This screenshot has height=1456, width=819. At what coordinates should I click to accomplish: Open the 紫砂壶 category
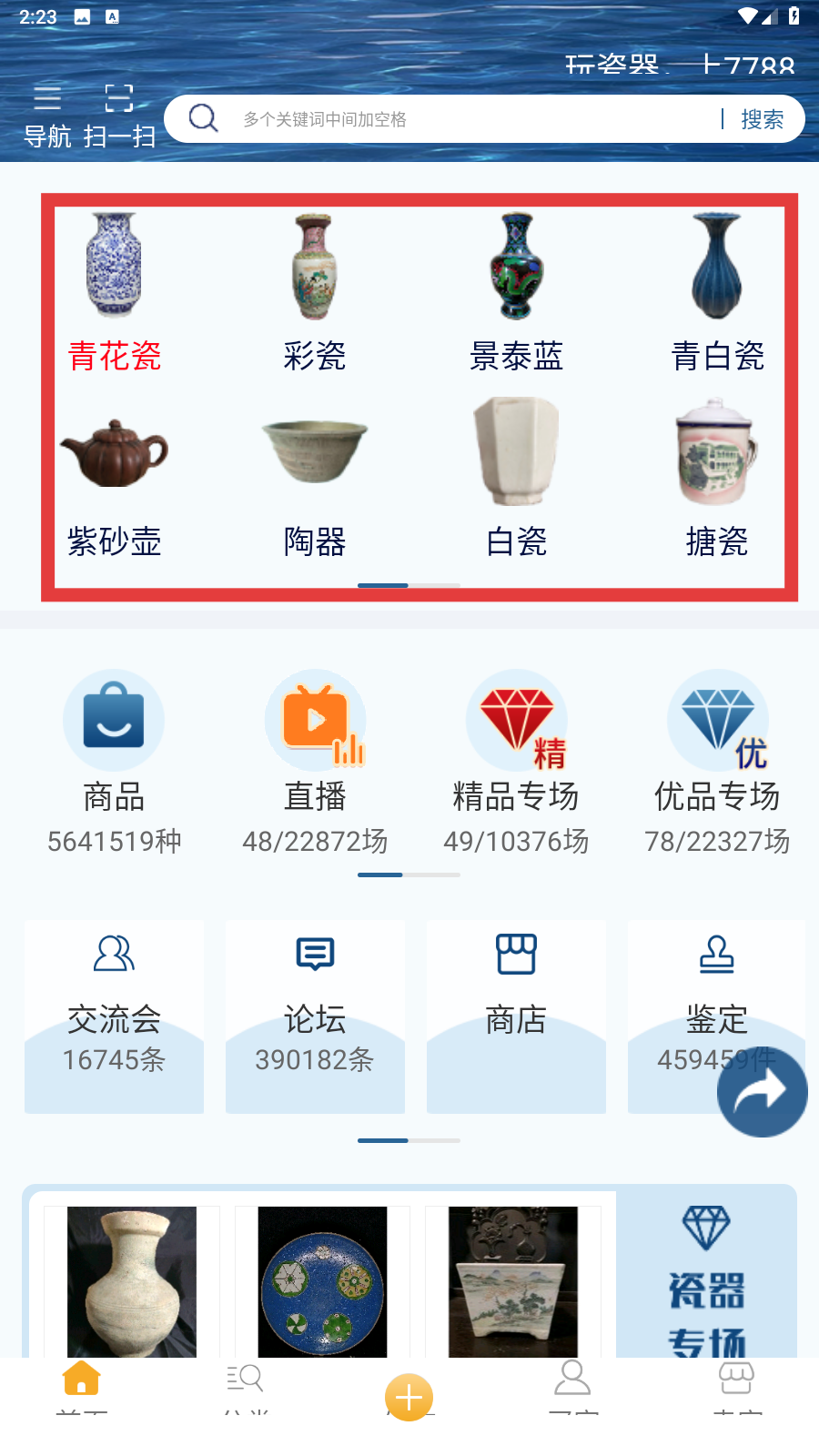pos(115,480)
